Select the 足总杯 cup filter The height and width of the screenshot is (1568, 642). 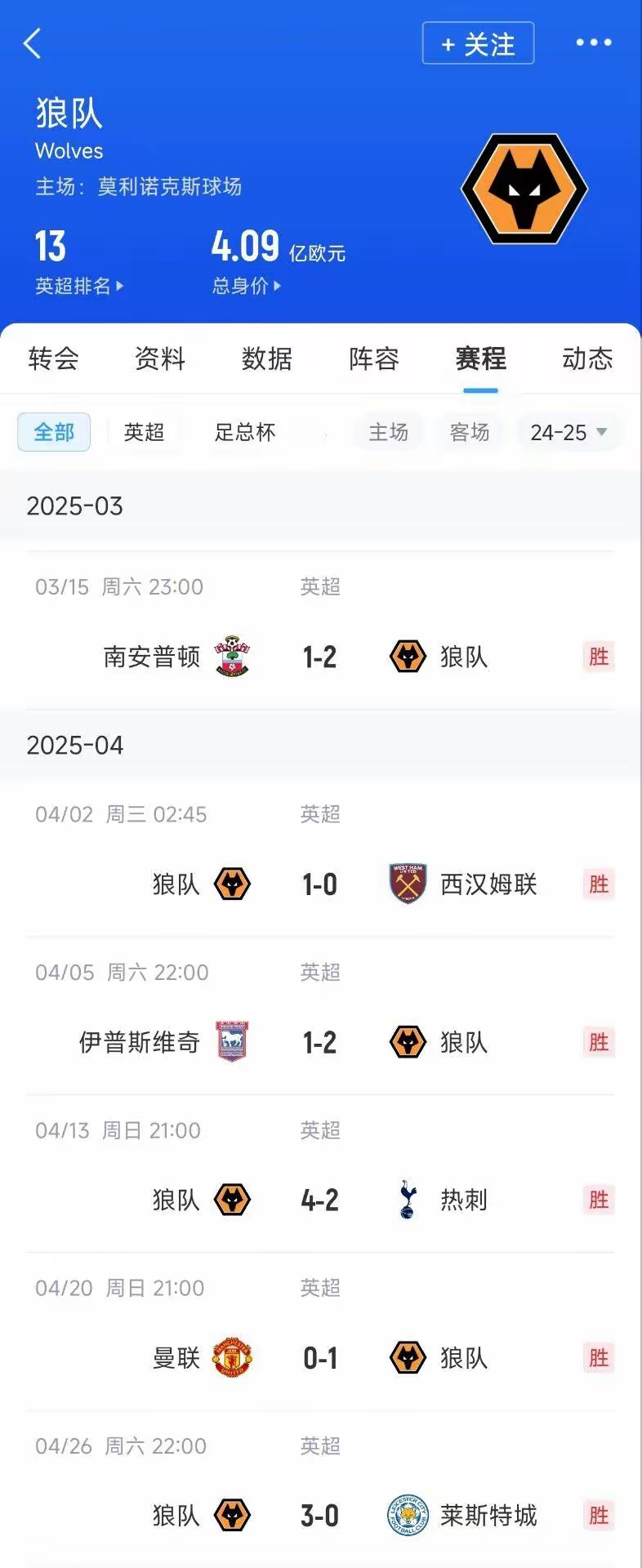245,432
